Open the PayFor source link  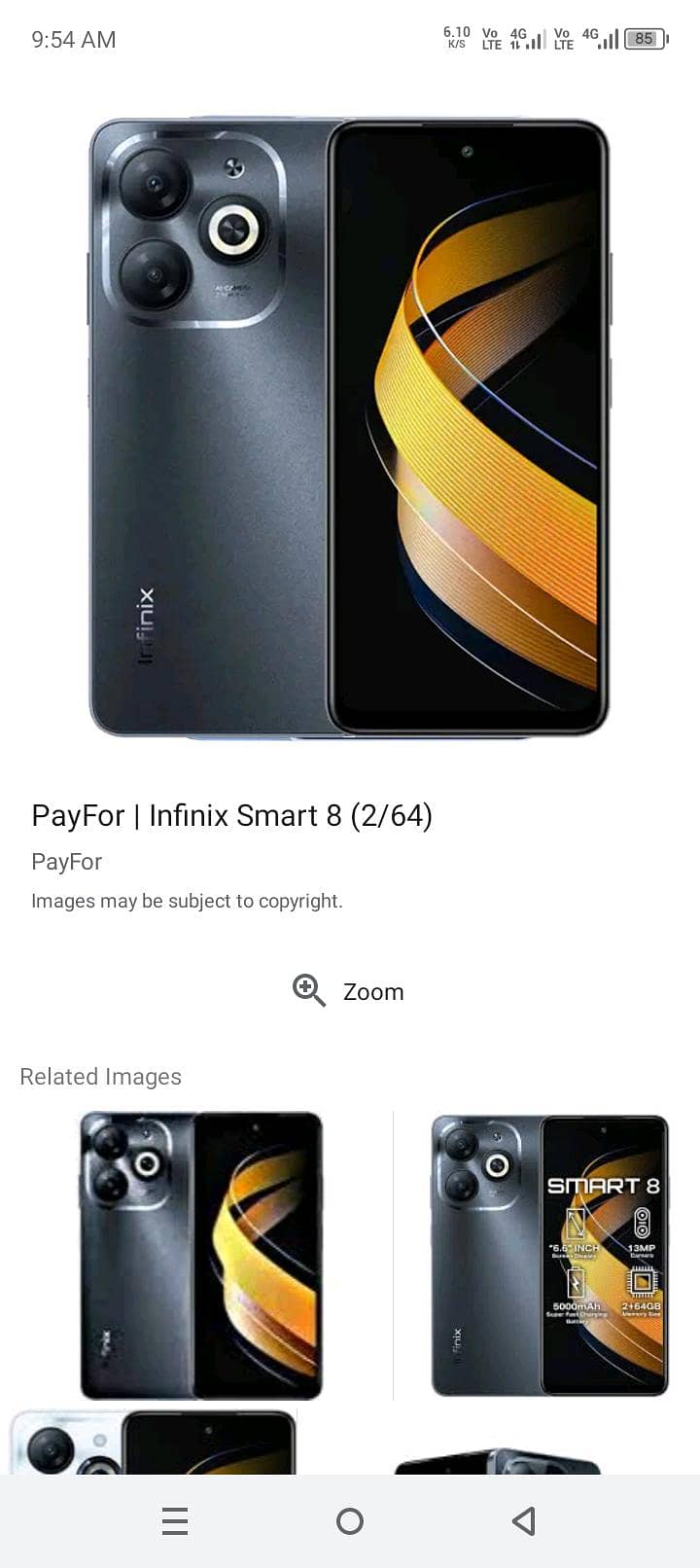click(x=66, y=862)
